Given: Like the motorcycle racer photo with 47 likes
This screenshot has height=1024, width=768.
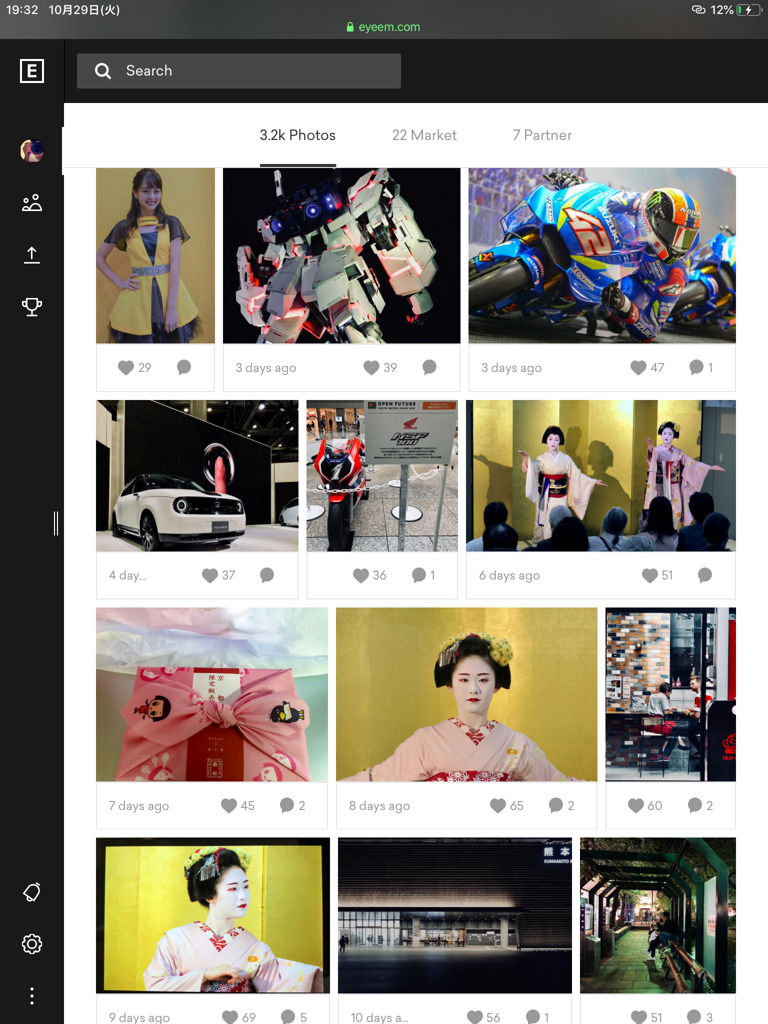Looking at the screenshot, I should (638, 368).
